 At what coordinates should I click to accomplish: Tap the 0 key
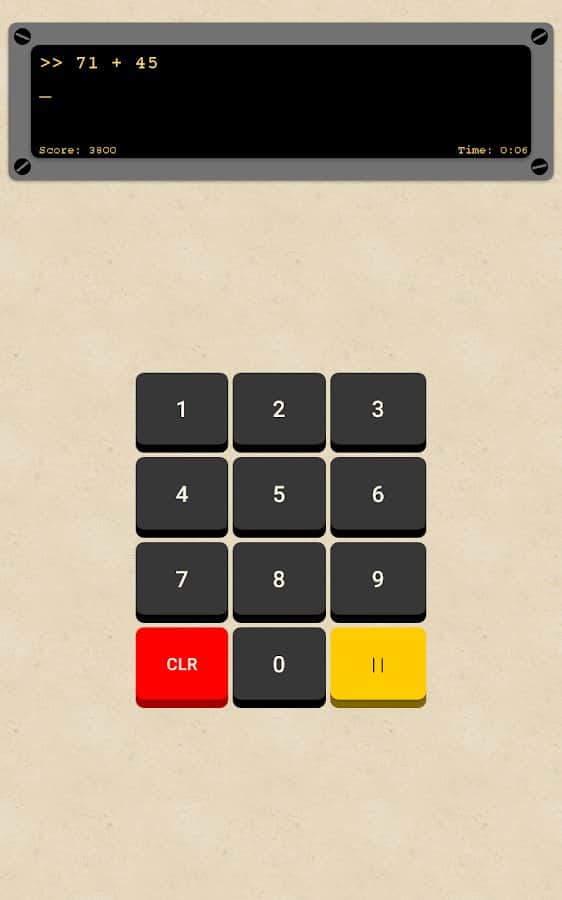(x=279, y=666)
